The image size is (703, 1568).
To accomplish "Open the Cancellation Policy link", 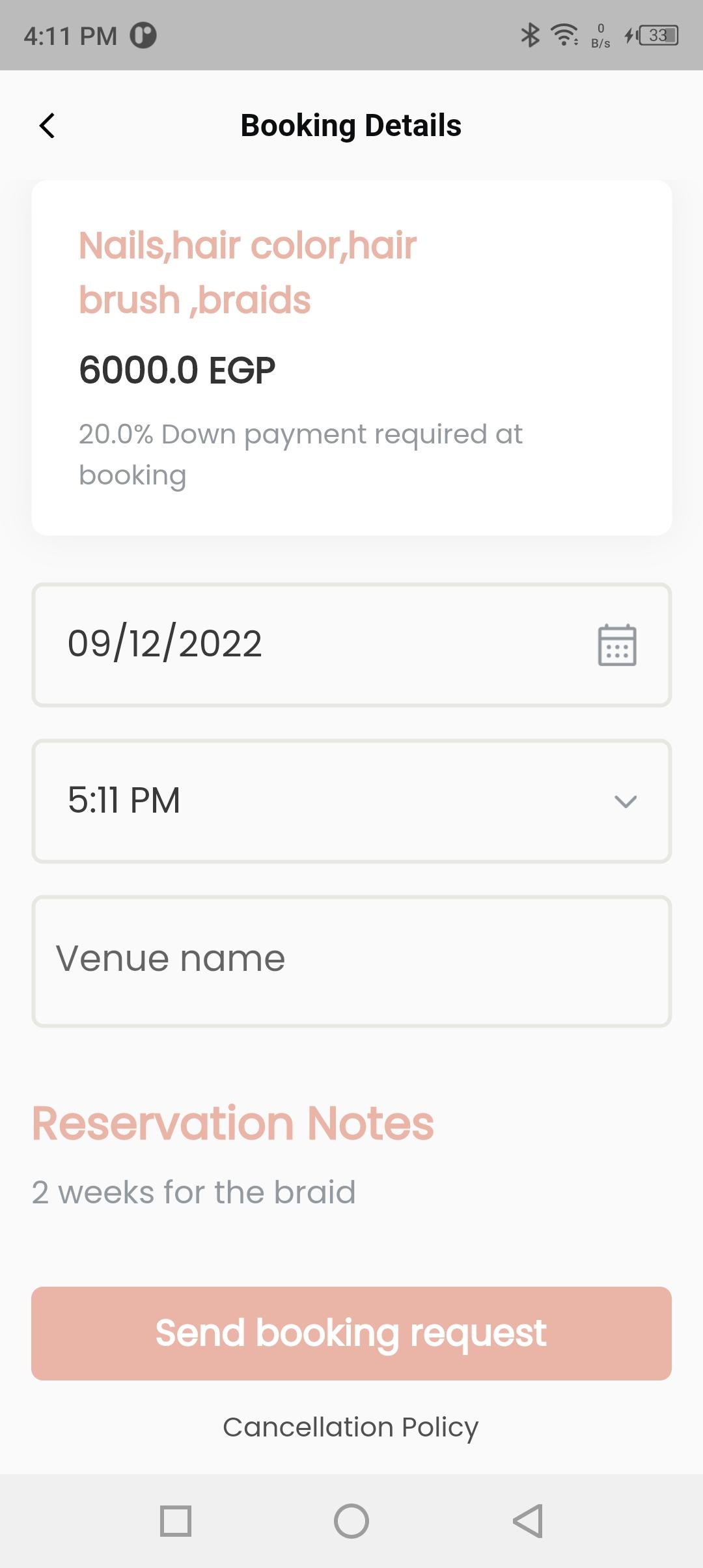I will pos(351,1427).
